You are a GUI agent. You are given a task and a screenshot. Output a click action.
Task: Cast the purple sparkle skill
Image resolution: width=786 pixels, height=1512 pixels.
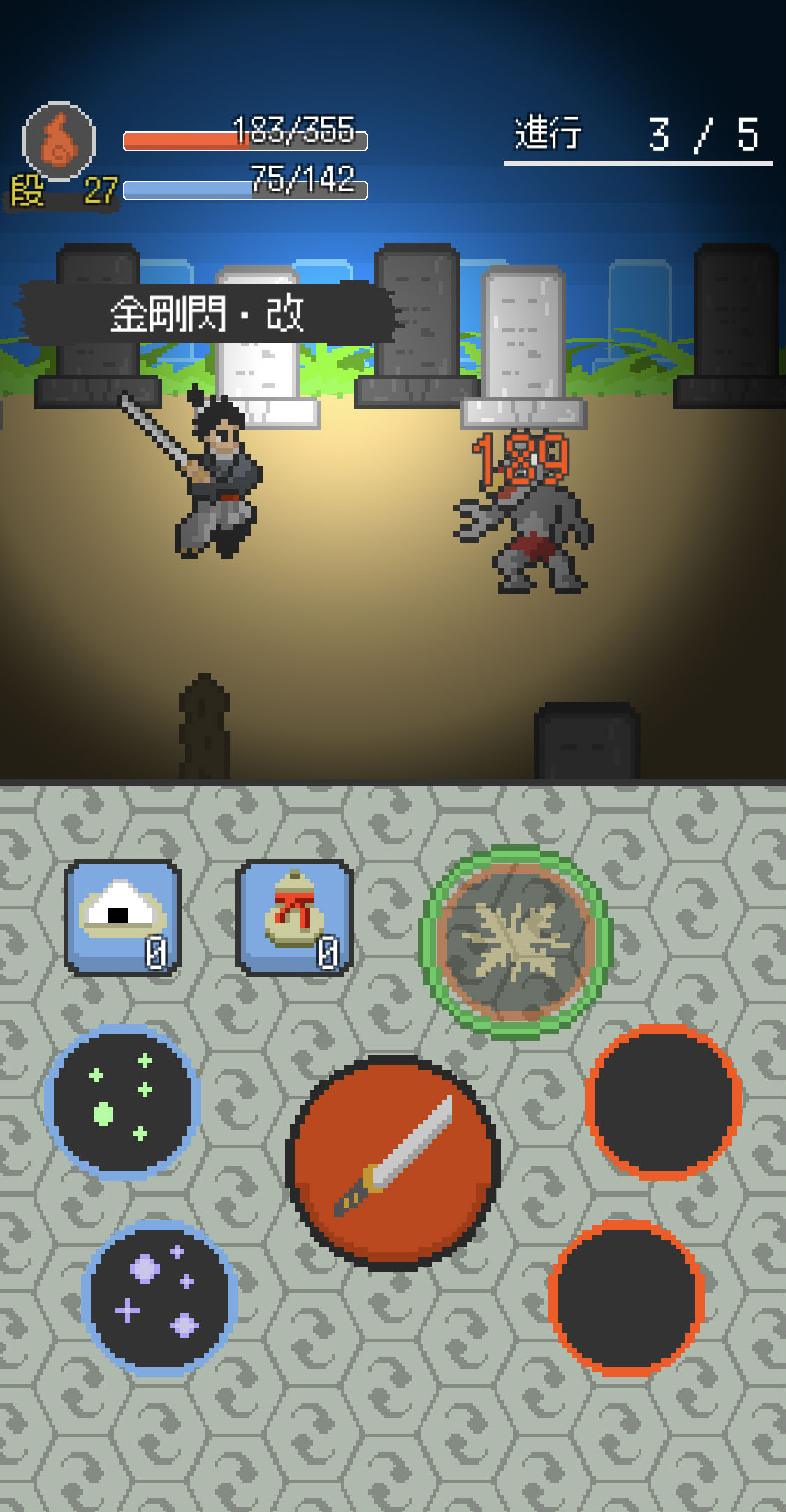(x=159, y=1298)
